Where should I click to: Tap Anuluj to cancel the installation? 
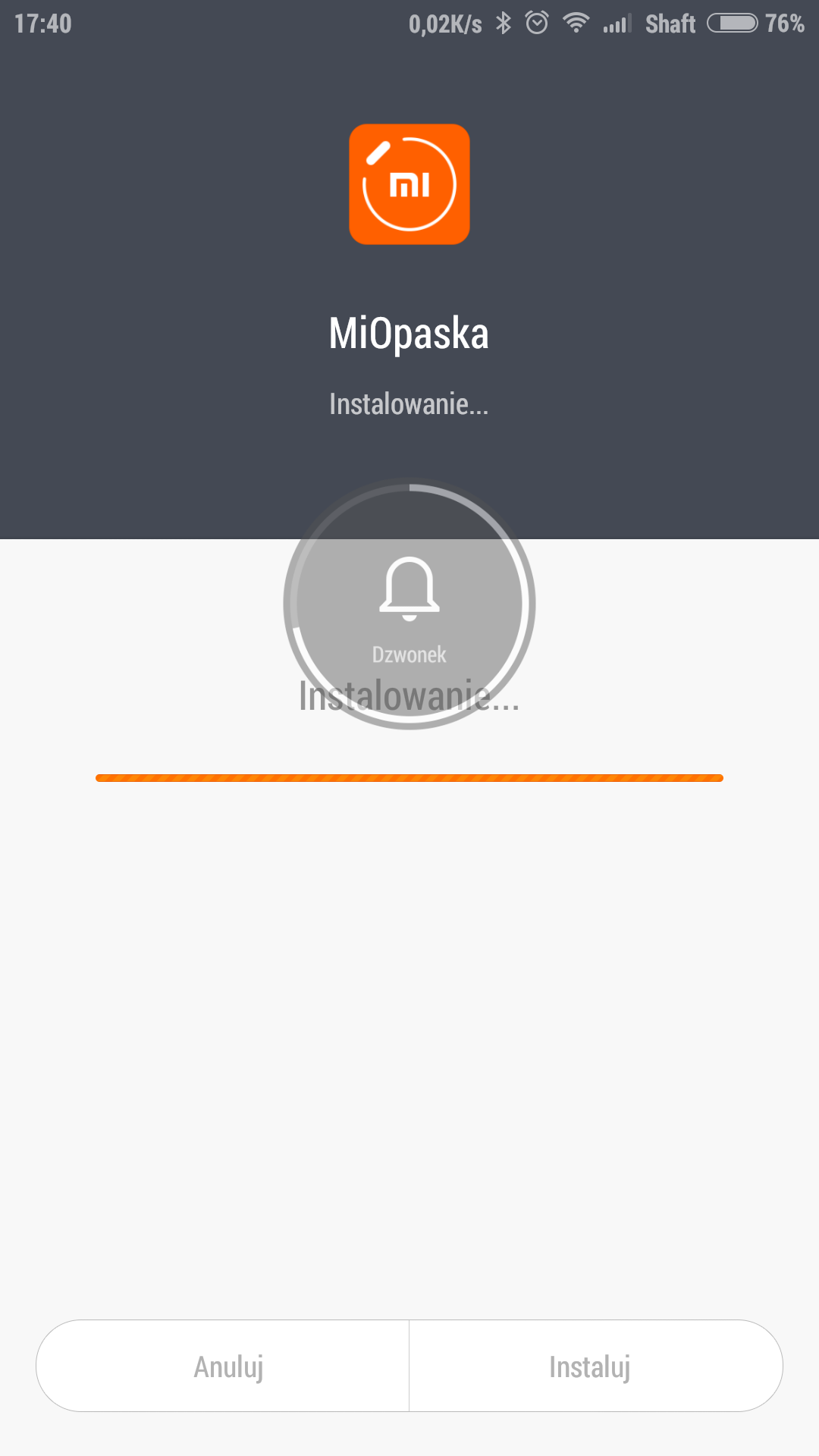[x=227, y=1367]
